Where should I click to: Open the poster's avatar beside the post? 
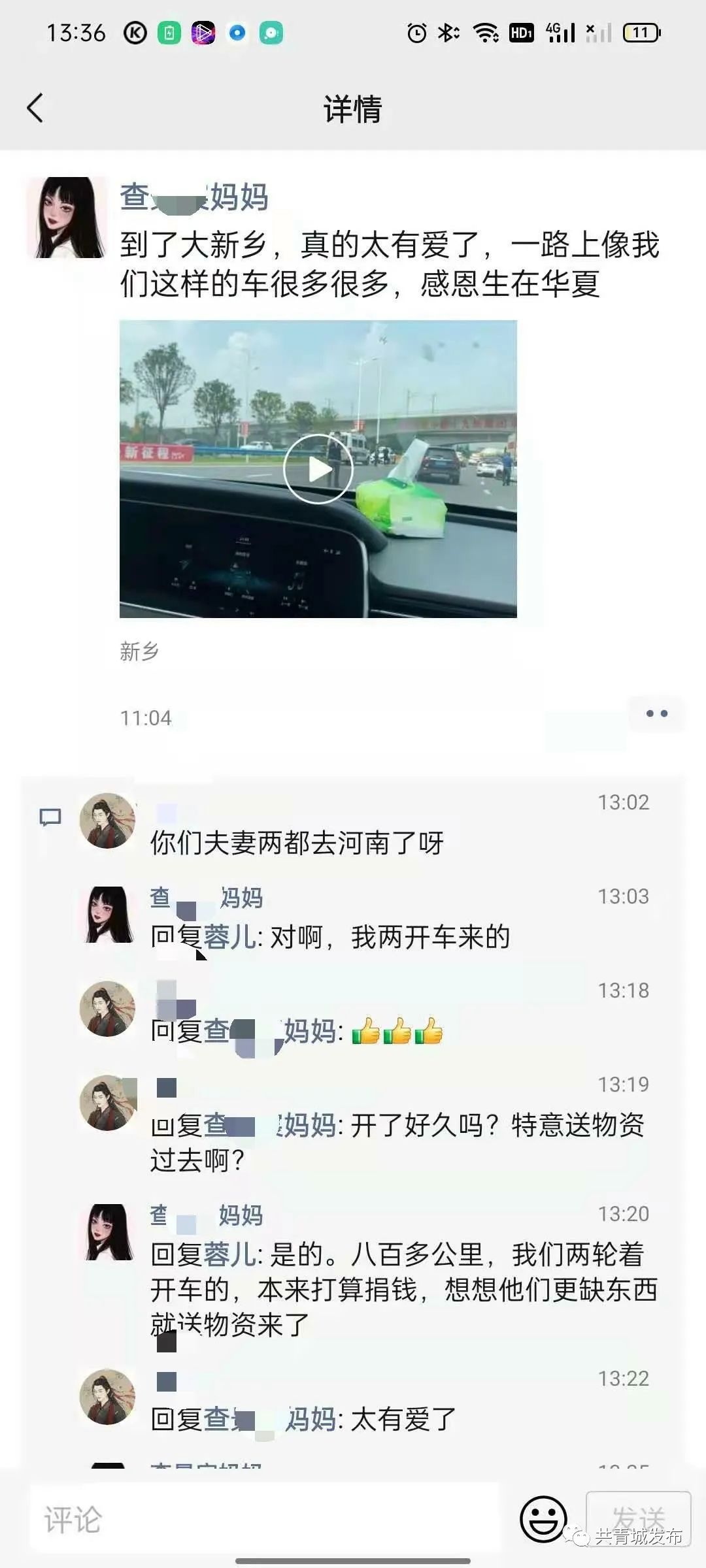(x=66, y=218)
